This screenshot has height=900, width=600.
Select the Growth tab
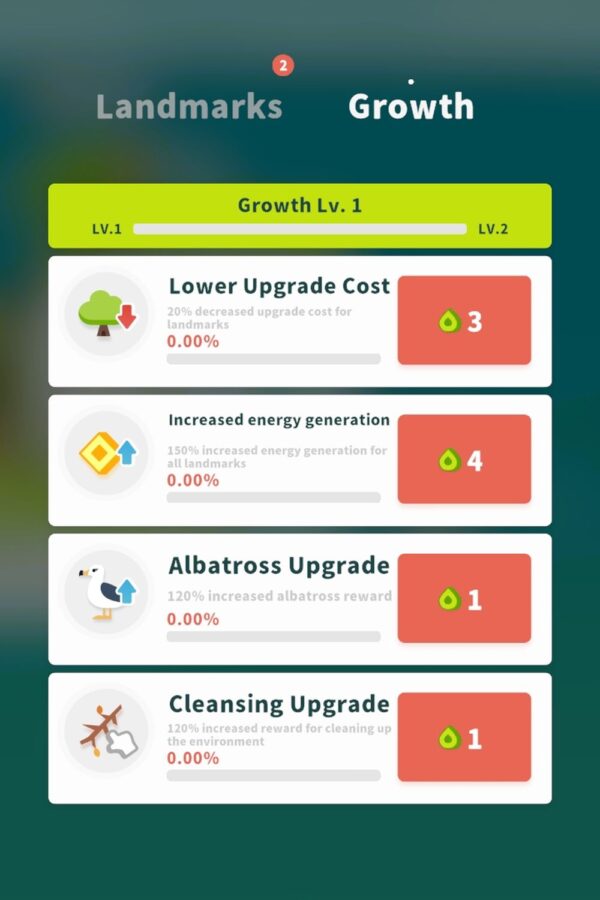pos(410,106)
